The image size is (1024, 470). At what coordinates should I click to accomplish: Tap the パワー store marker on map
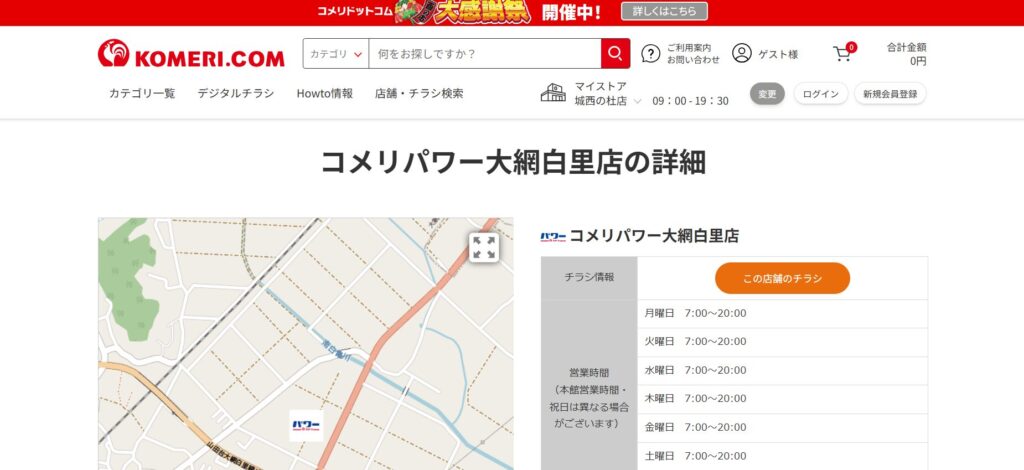(x=306, y=425)
